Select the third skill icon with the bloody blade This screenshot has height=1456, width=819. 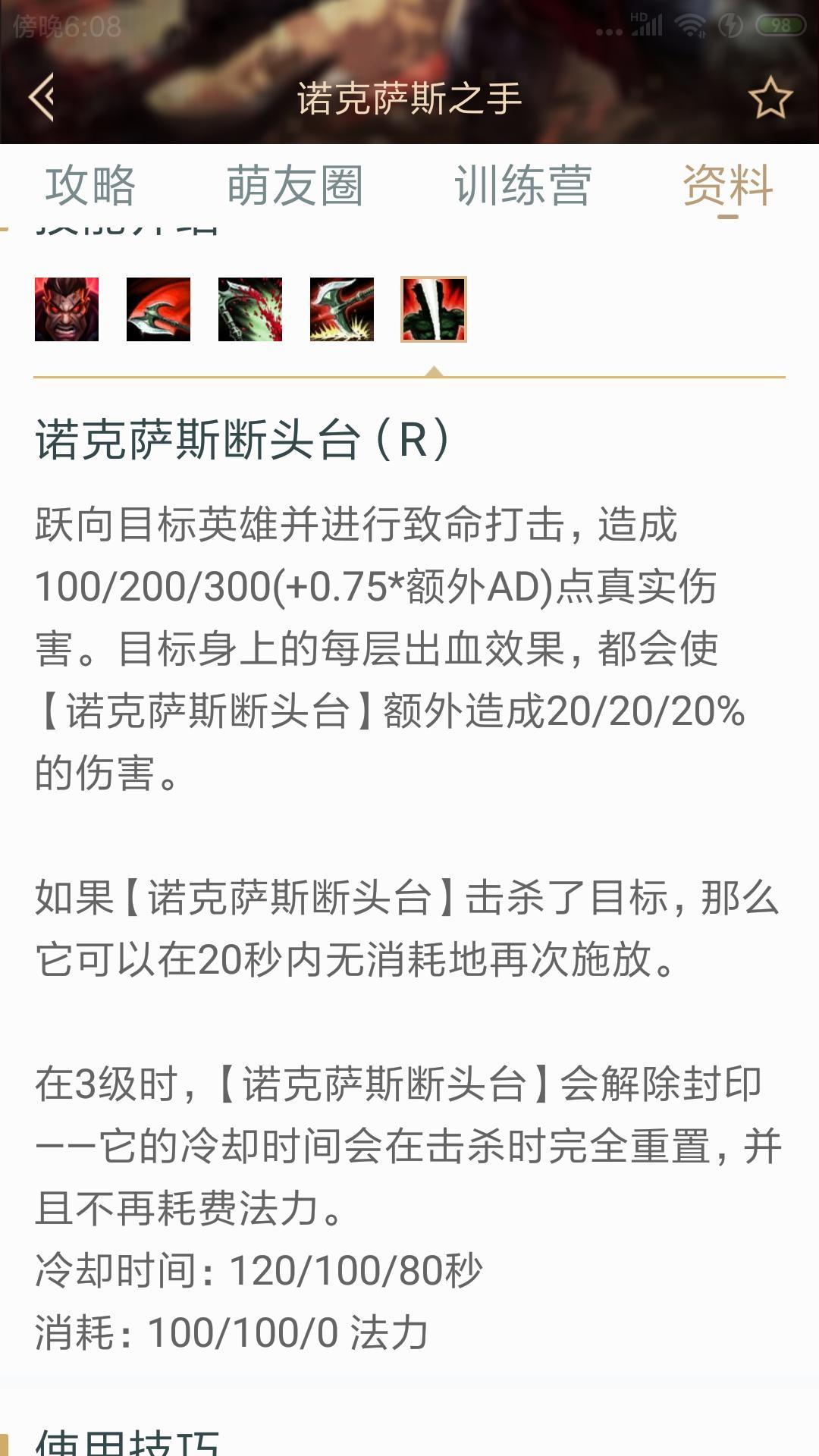[250, 309]
